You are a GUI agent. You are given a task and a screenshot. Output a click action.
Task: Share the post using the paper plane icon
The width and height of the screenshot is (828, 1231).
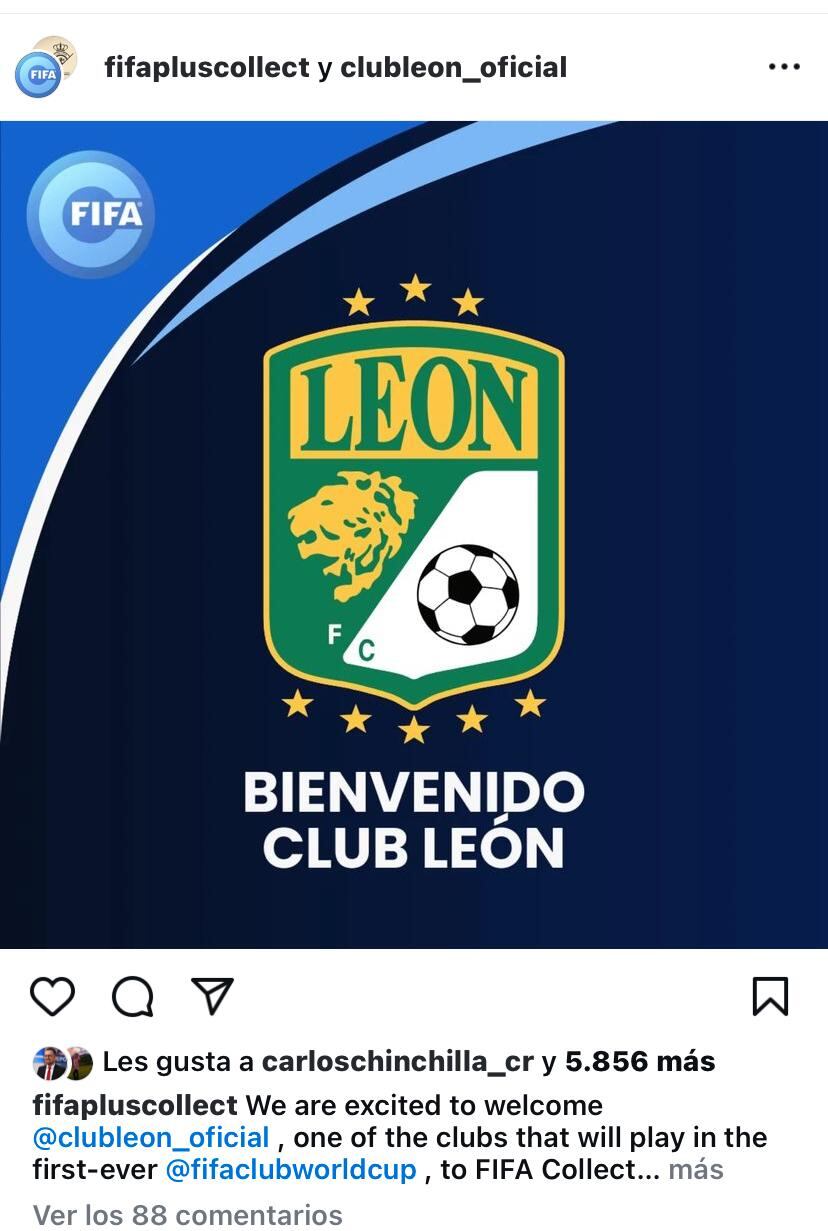click(211, 994)
